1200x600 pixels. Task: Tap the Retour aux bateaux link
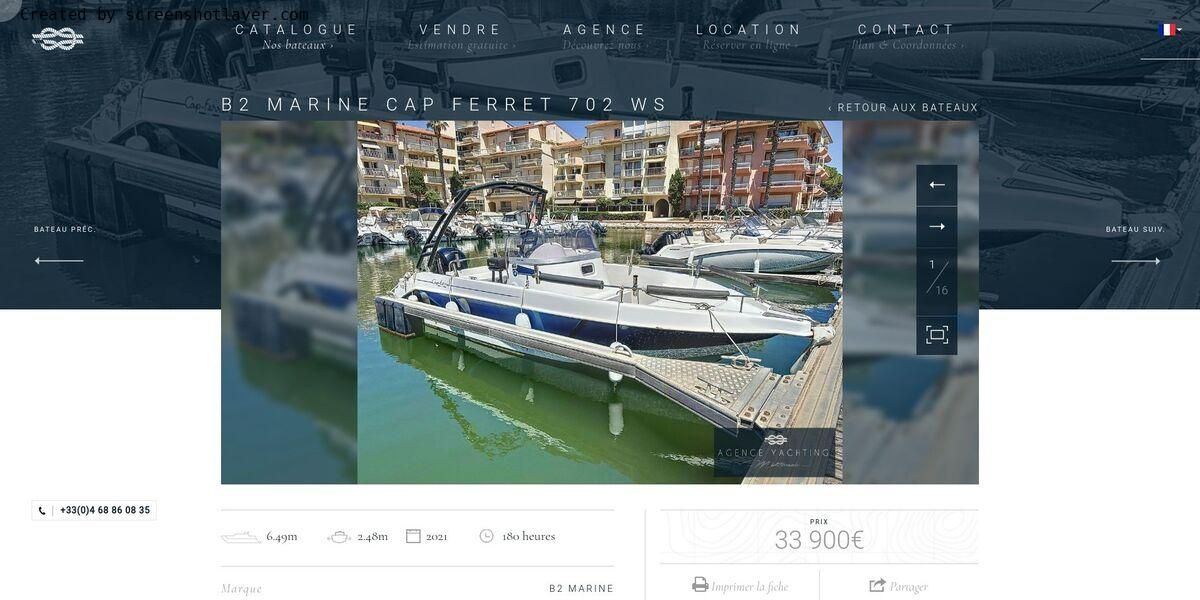tap(903, 108)
